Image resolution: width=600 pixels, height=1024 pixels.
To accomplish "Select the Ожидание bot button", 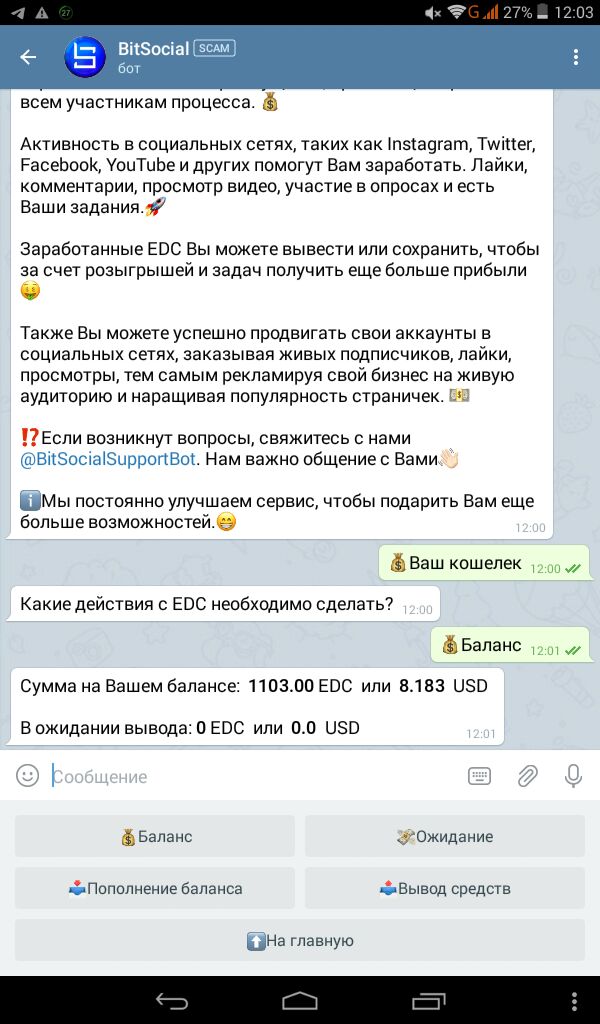I will pos(445,837).
